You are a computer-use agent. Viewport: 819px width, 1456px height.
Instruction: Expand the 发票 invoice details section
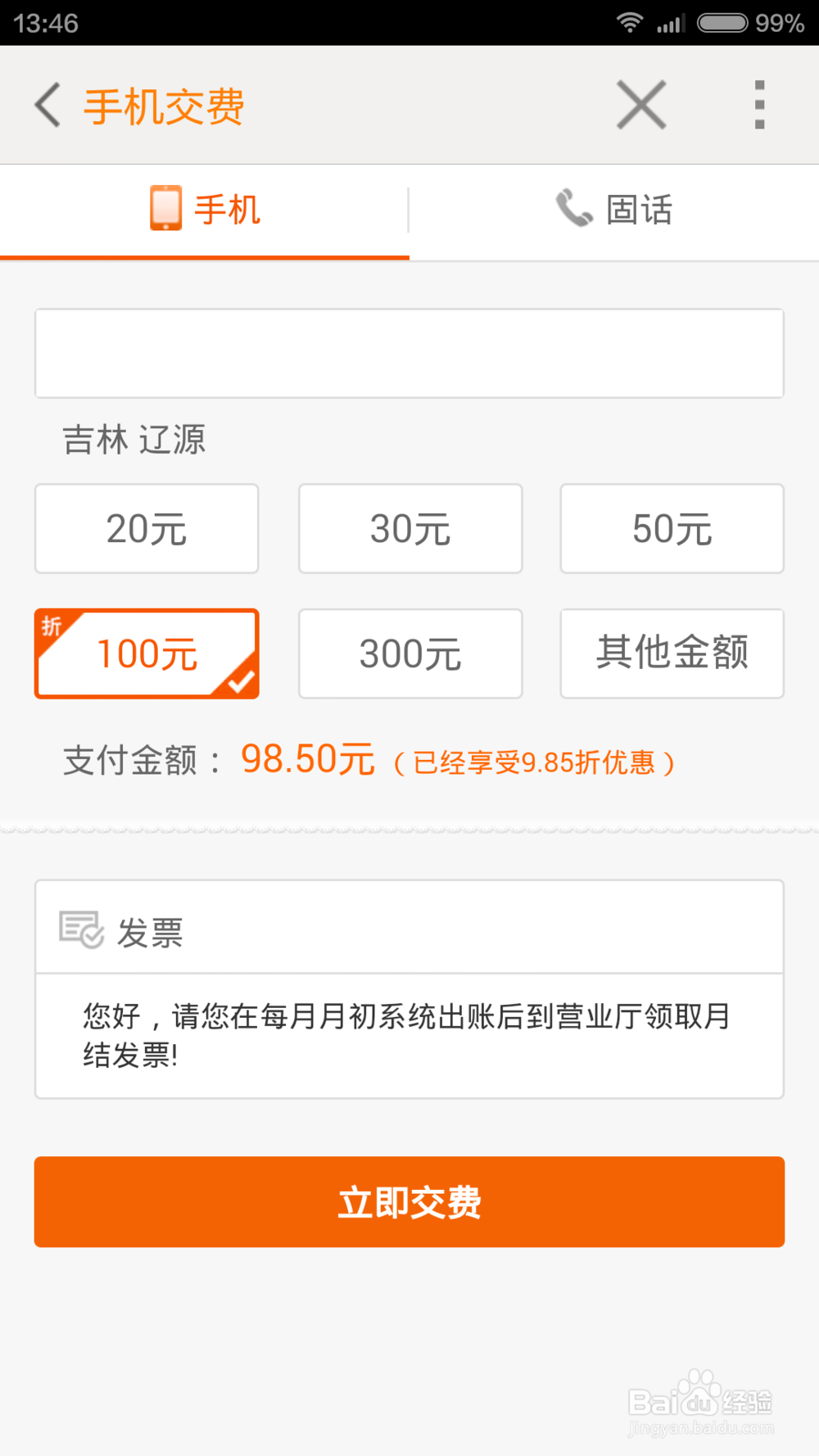[409, 929]
